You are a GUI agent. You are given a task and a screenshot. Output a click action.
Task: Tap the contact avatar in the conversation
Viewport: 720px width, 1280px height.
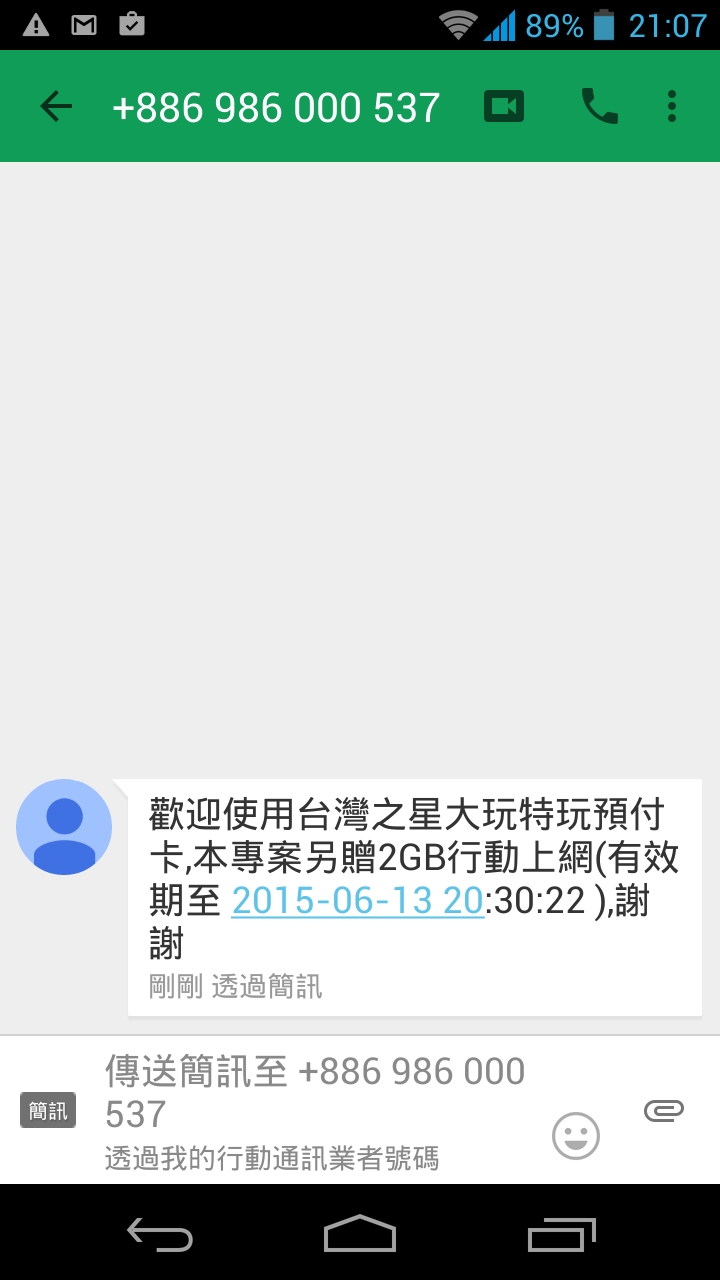click(63, 827)
